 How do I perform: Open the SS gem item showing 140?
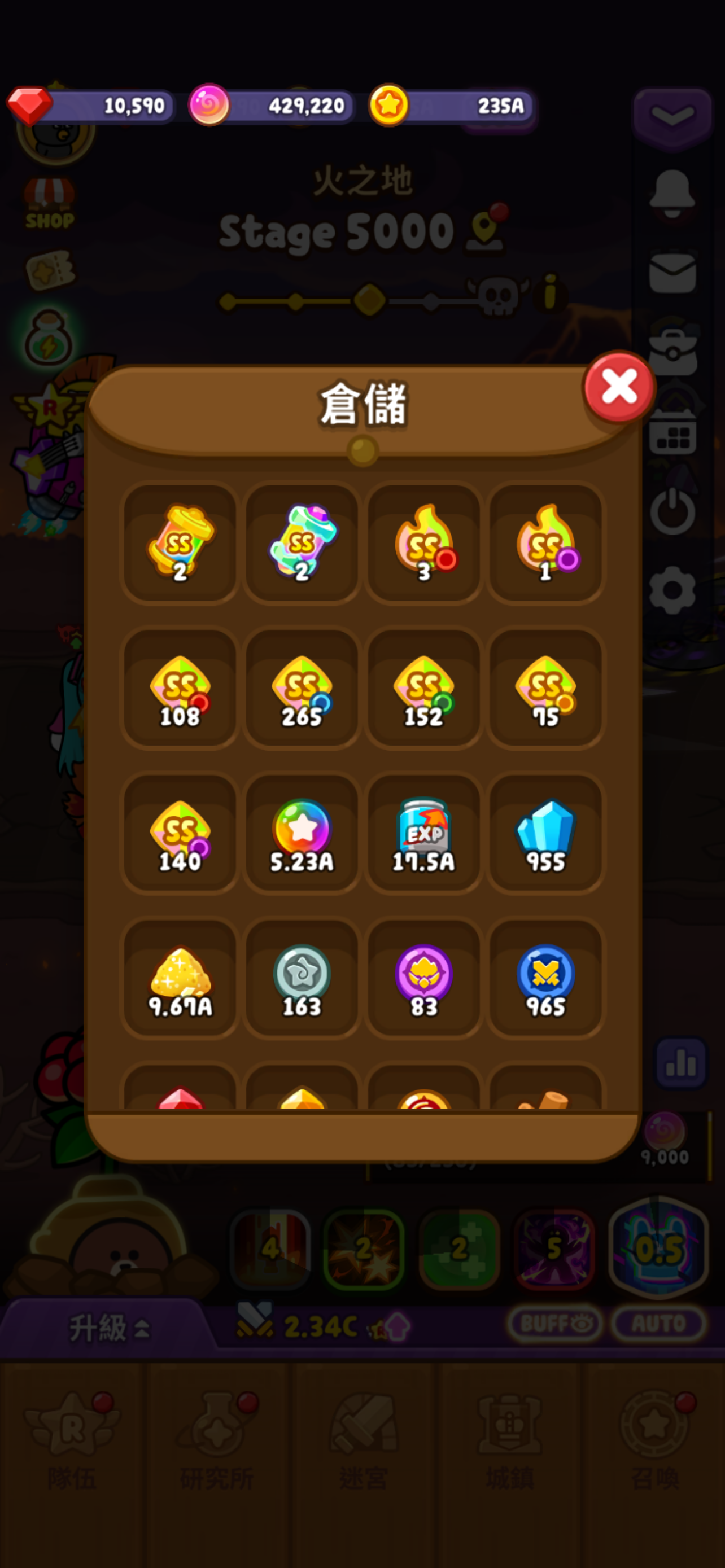[180, 833]
